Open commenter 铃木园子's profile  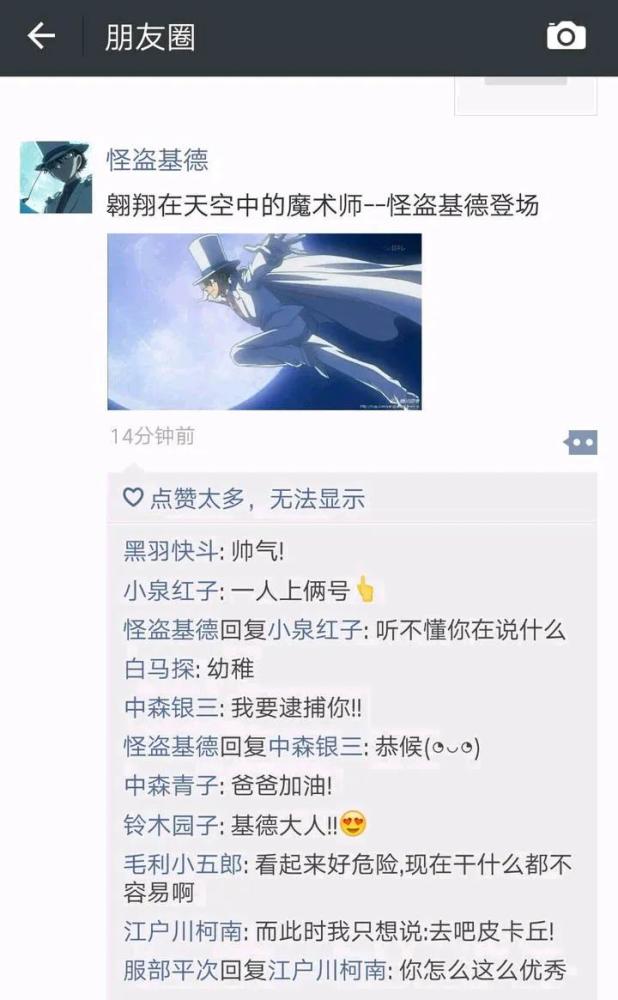point(171,825)
